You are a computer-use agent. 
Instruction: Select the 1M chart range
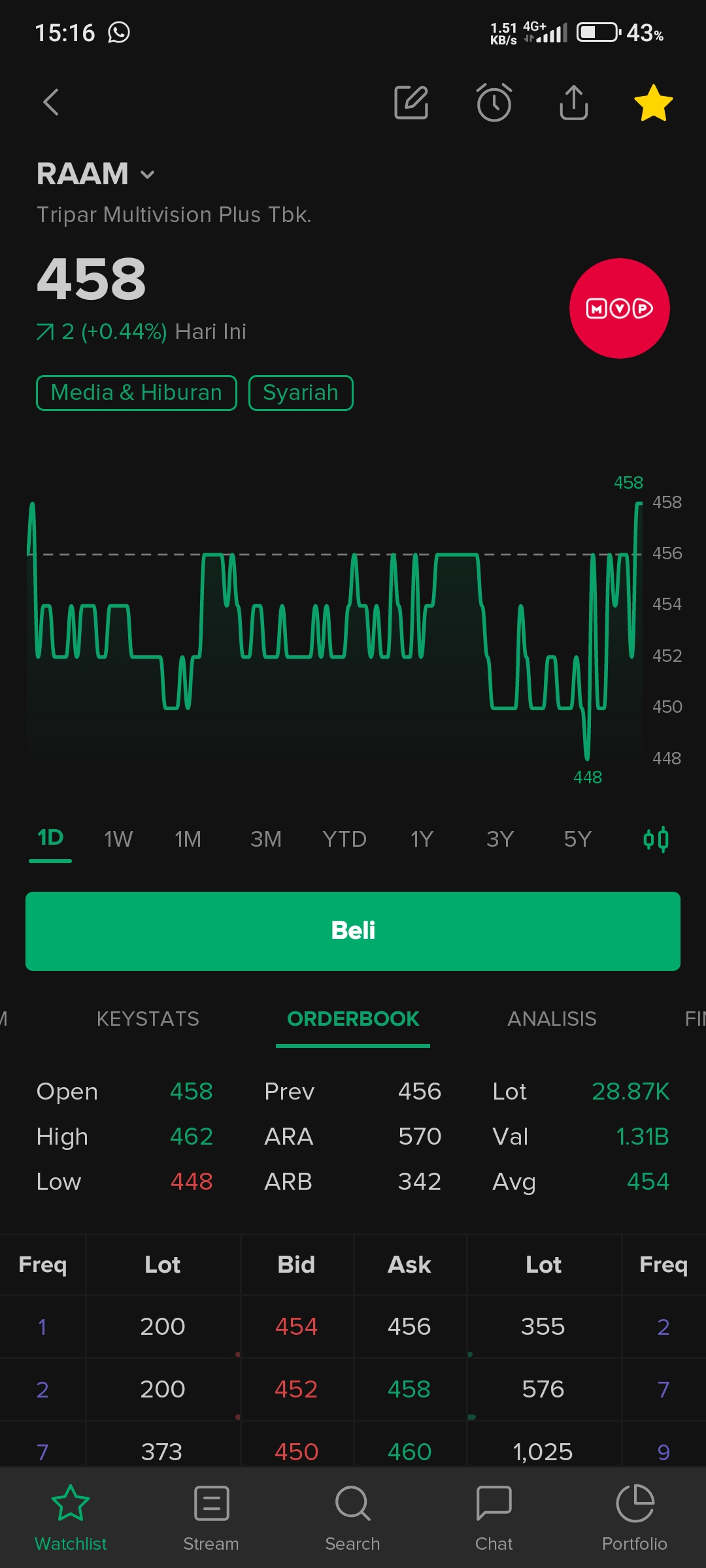point(188,839)
